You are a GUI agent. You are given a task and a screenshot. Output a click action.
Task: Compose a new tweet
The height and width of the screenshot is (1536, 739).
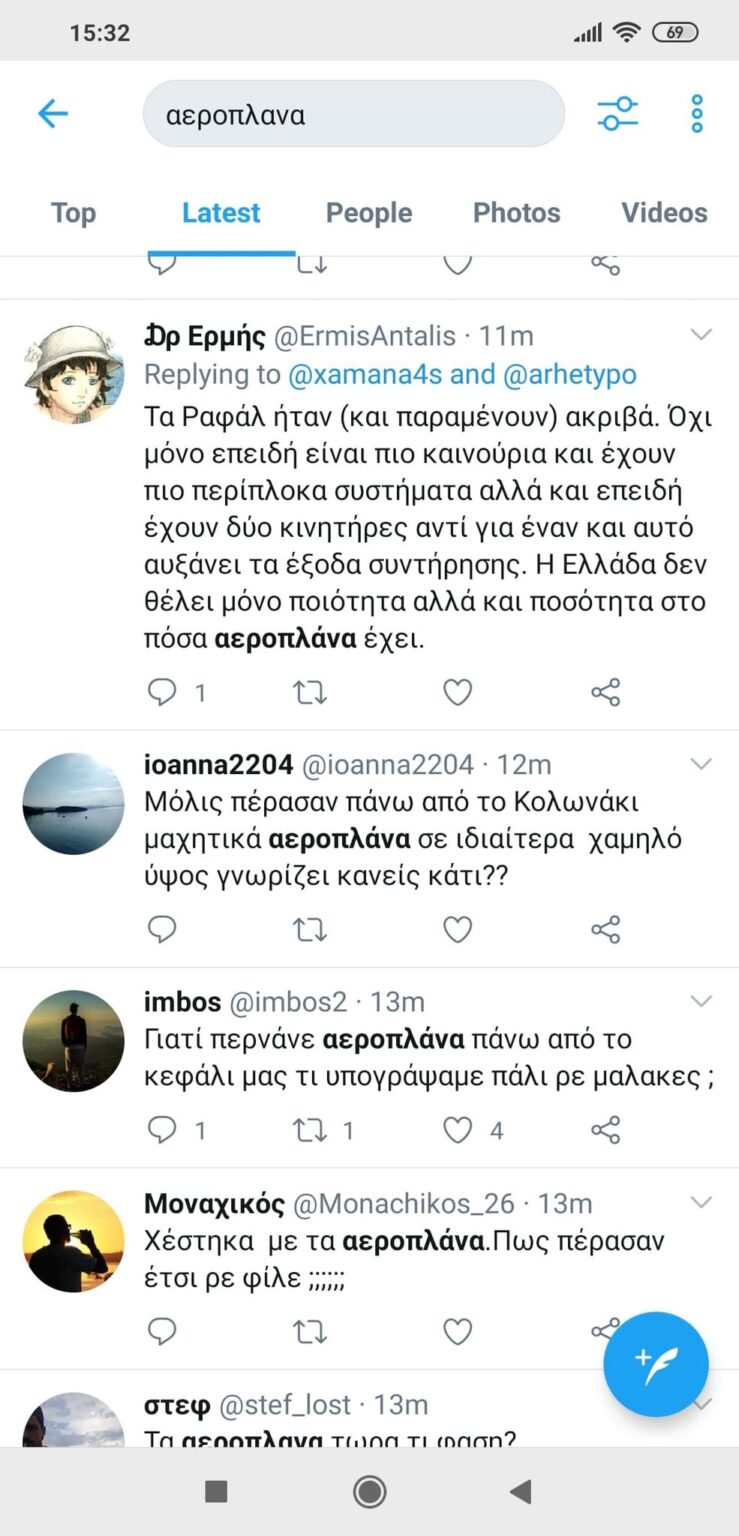coord(656,1364)
